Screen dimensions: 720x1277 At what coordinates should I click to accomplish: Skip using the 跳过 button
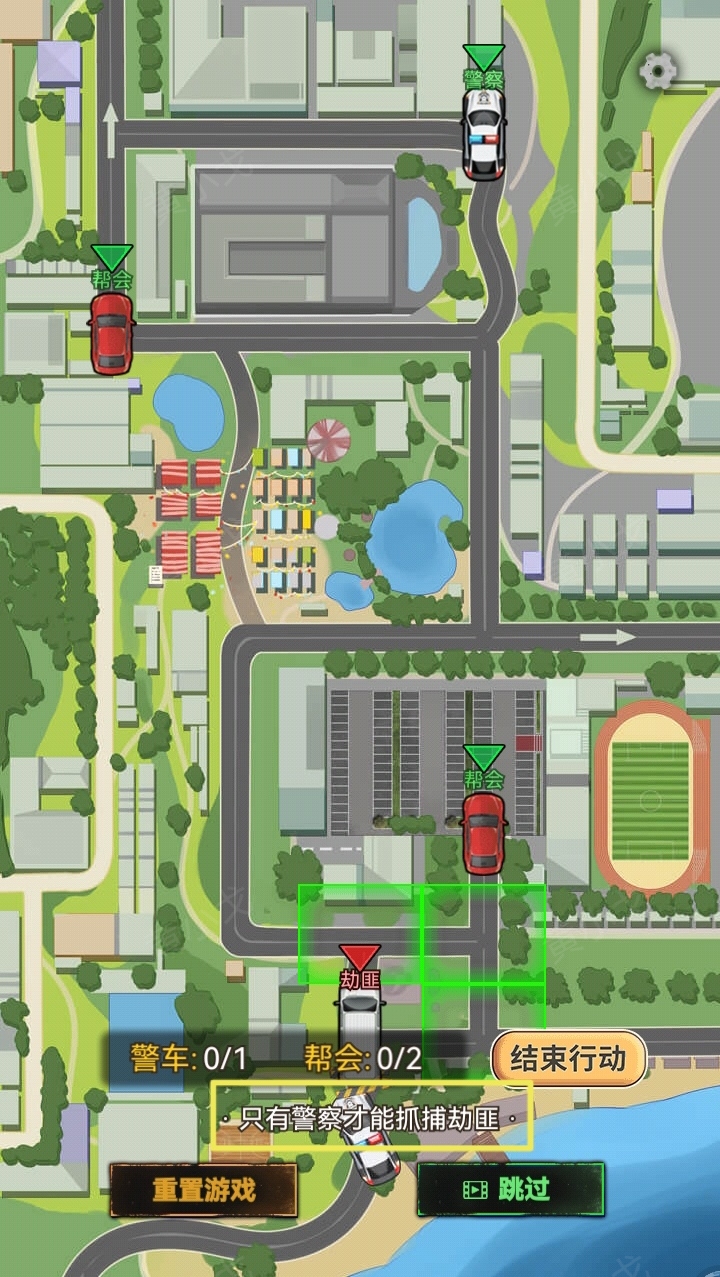coord(510,1189)
